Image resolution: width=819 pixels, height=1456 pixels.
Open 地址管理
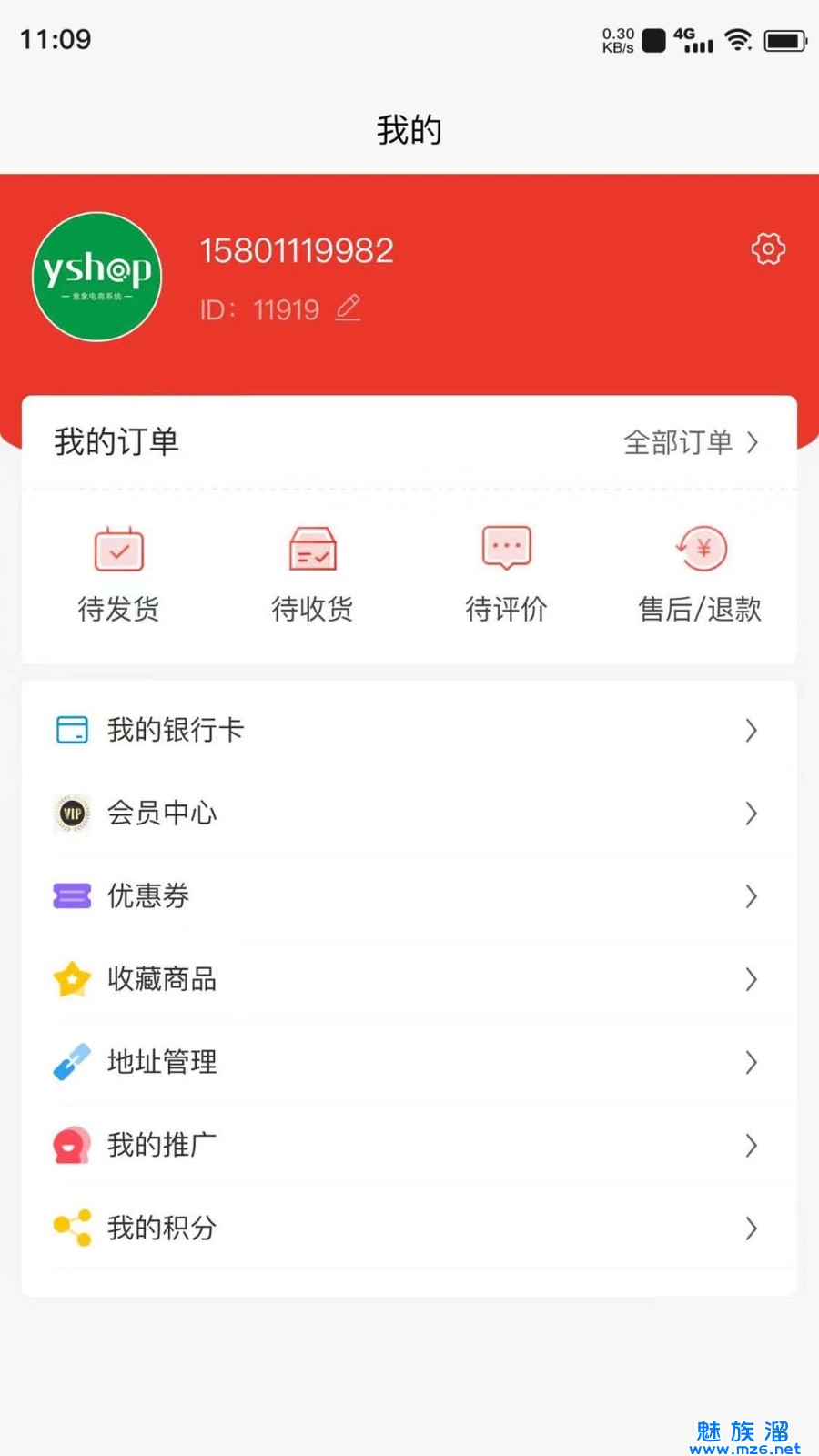click(409, 1062)
